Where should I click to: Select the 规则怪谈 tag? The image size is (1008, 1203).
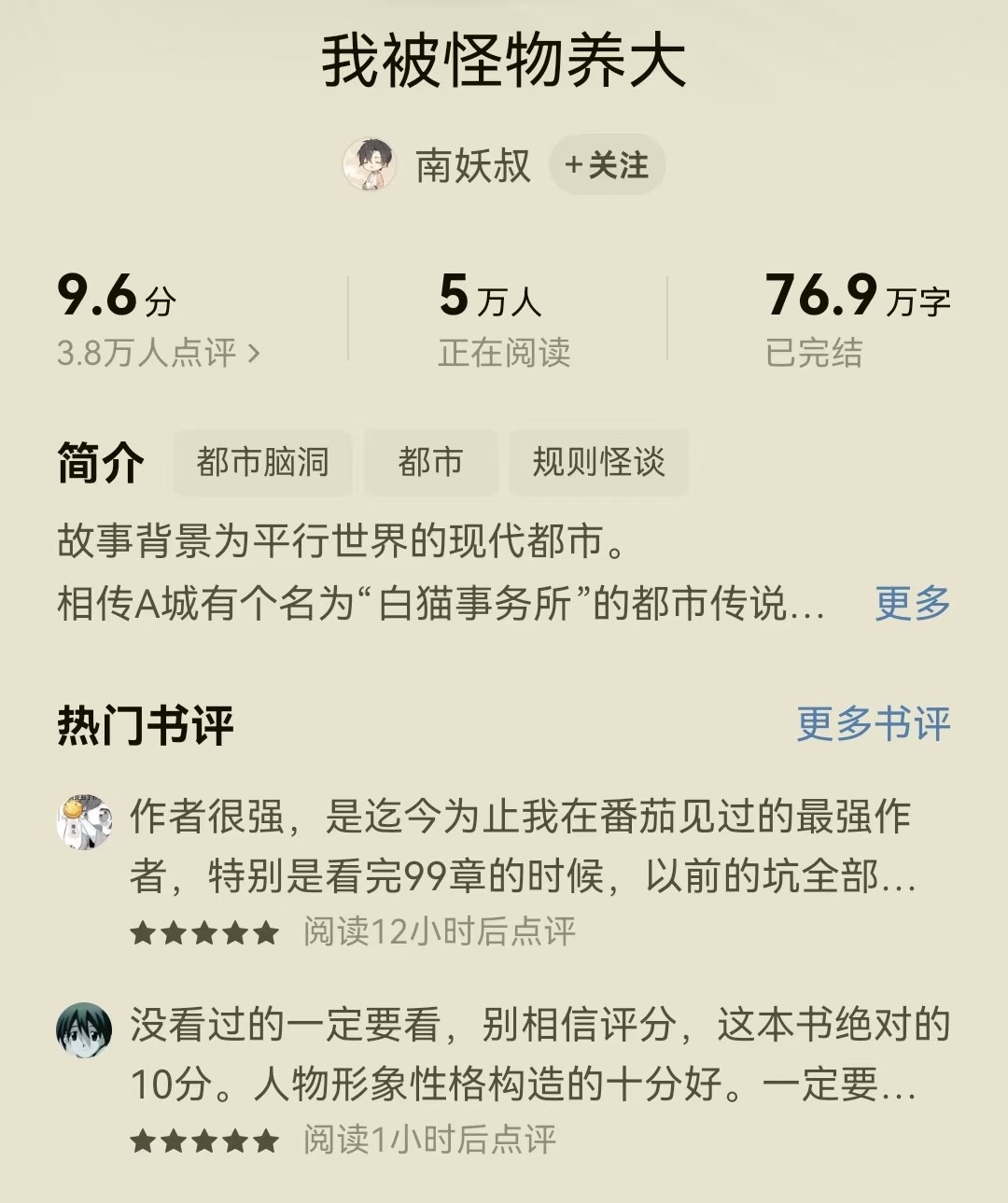(598, 462)
